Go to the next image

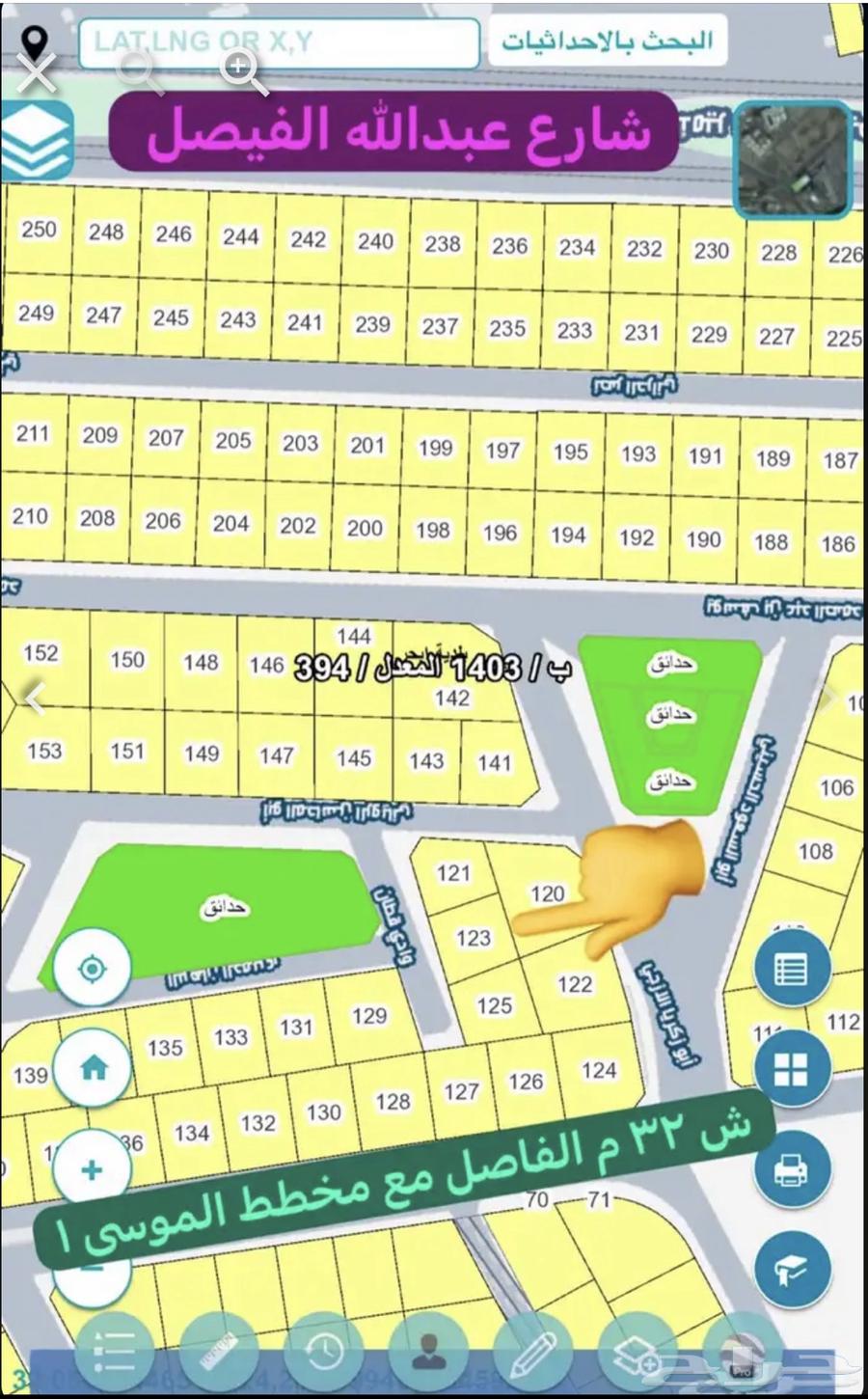click(829, 697)
